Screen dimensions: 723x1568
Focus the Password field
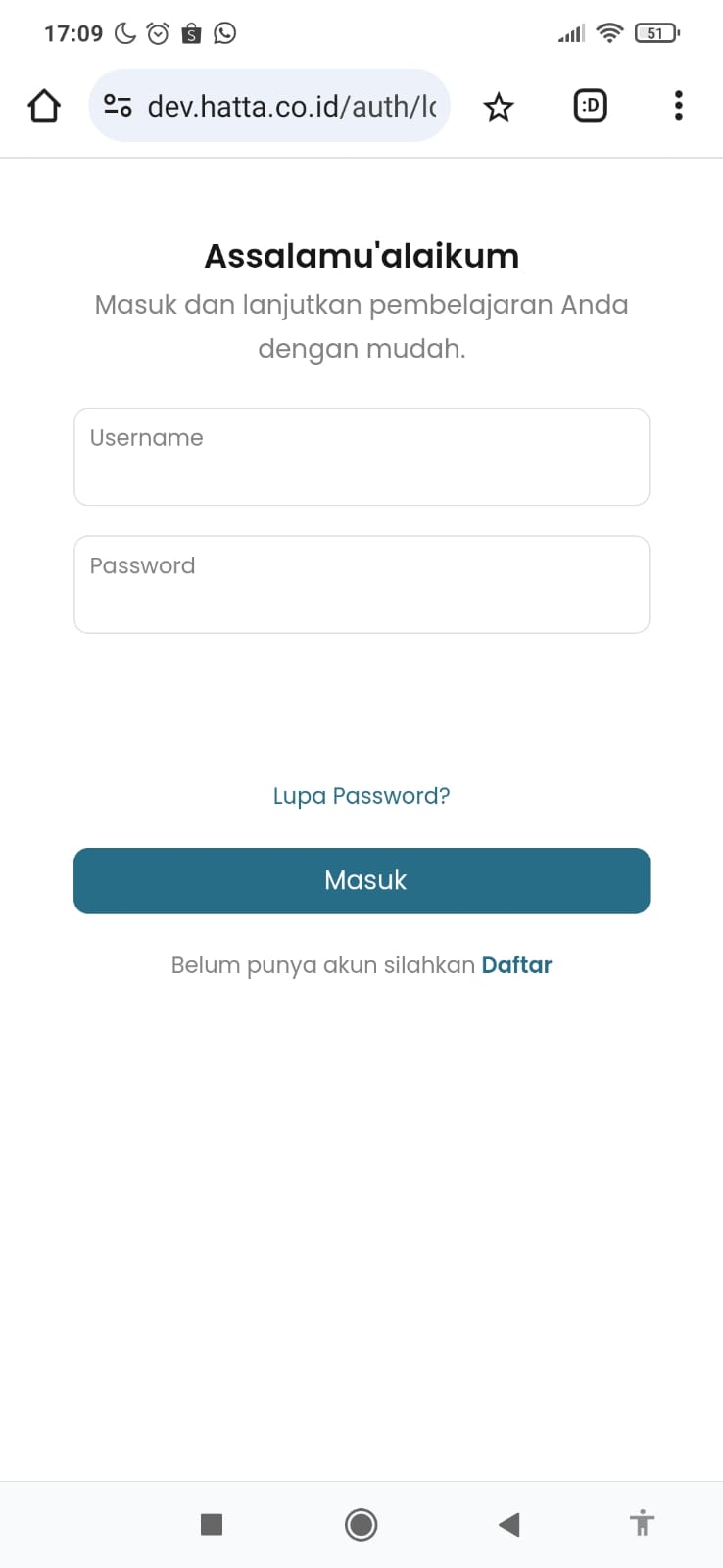pos(361,584)
